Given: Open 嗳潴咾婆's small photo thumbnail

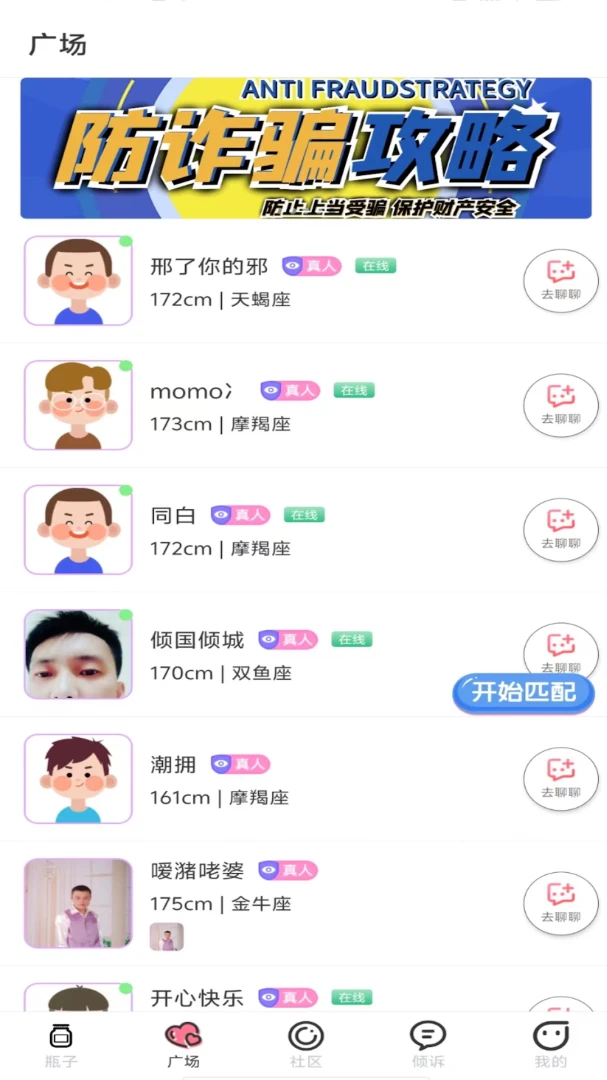Looking at the screenshot, I should tap(167, 937).
